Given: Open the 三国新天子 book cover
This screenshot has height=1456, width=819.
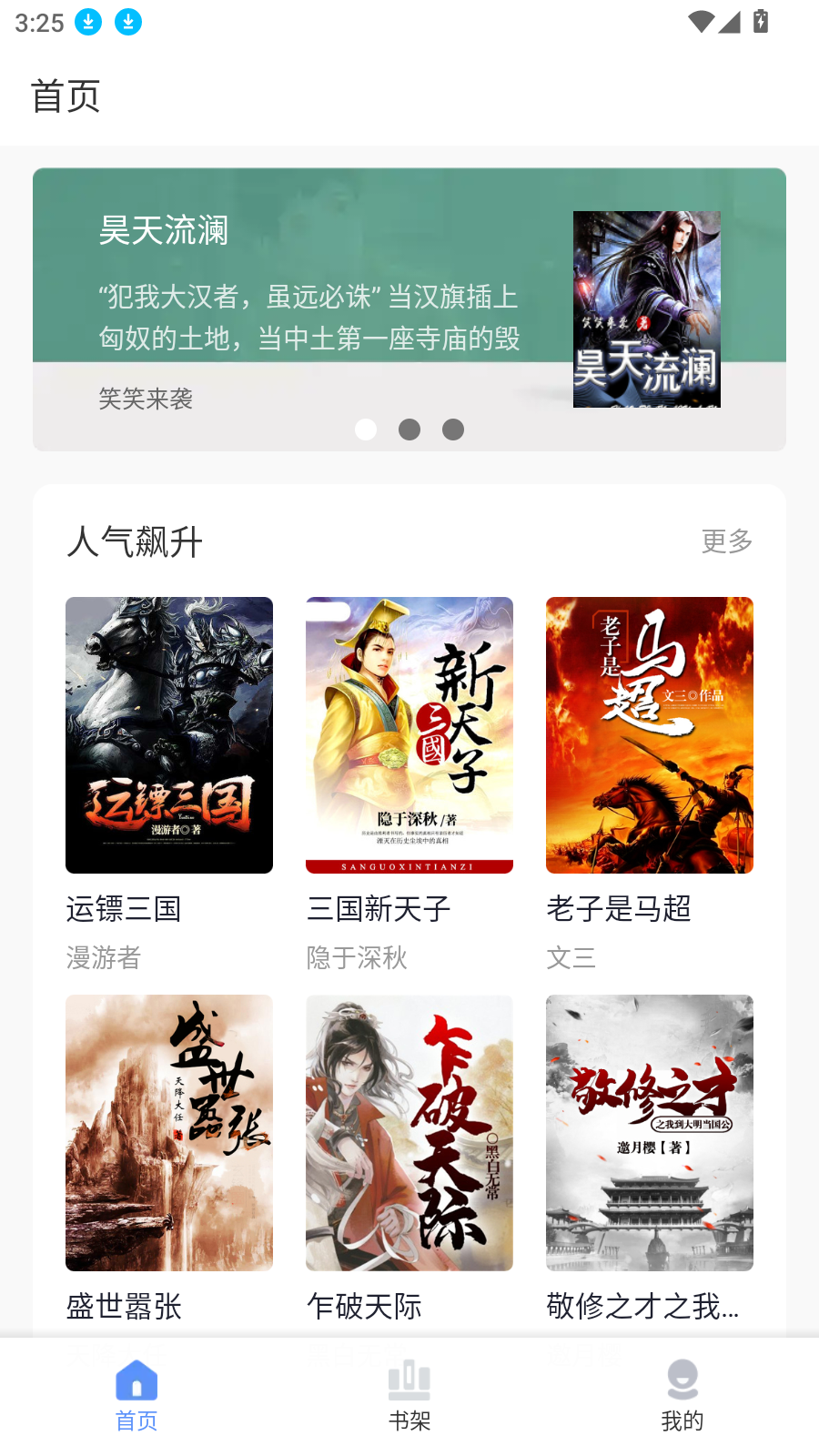Looking at the screenshot, I should (409, 734).
